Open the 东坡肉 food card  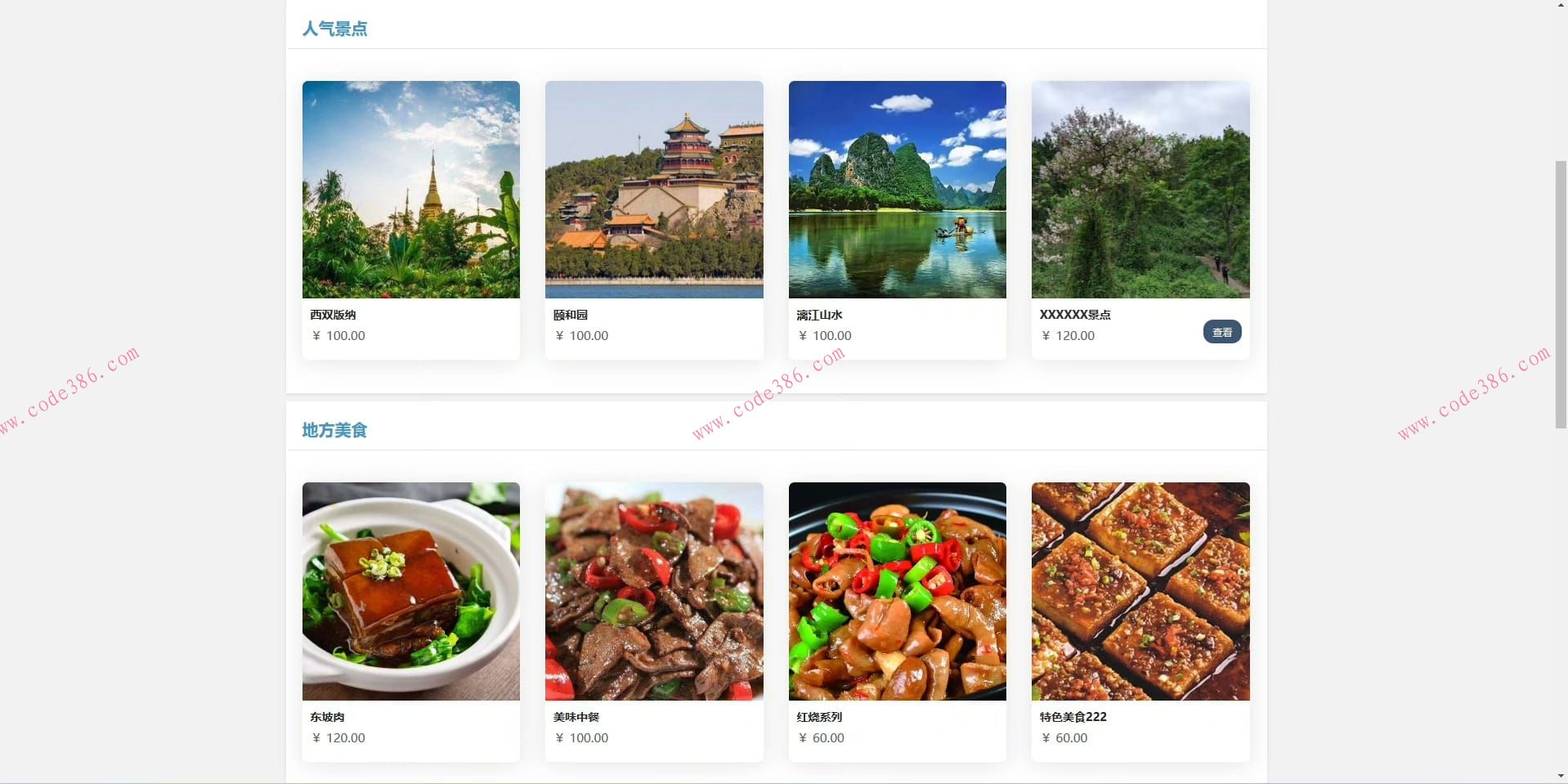[410, 592]
